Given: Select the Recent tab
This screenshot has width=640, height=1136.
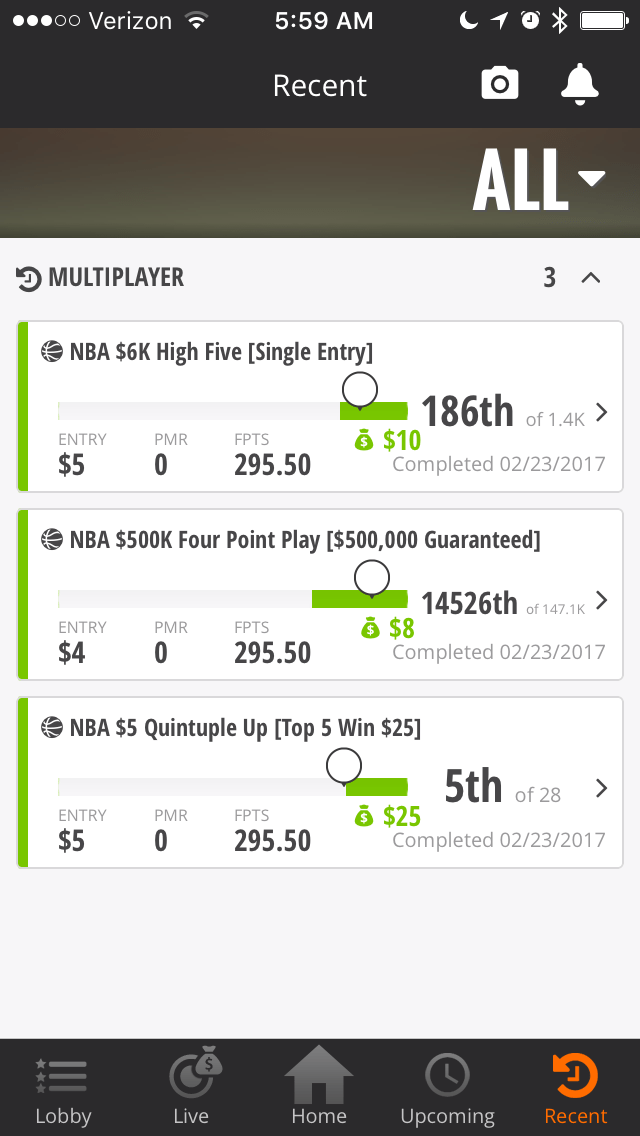Looking at the screenshot, I should pyautogui.click(x=575, y=1088).
